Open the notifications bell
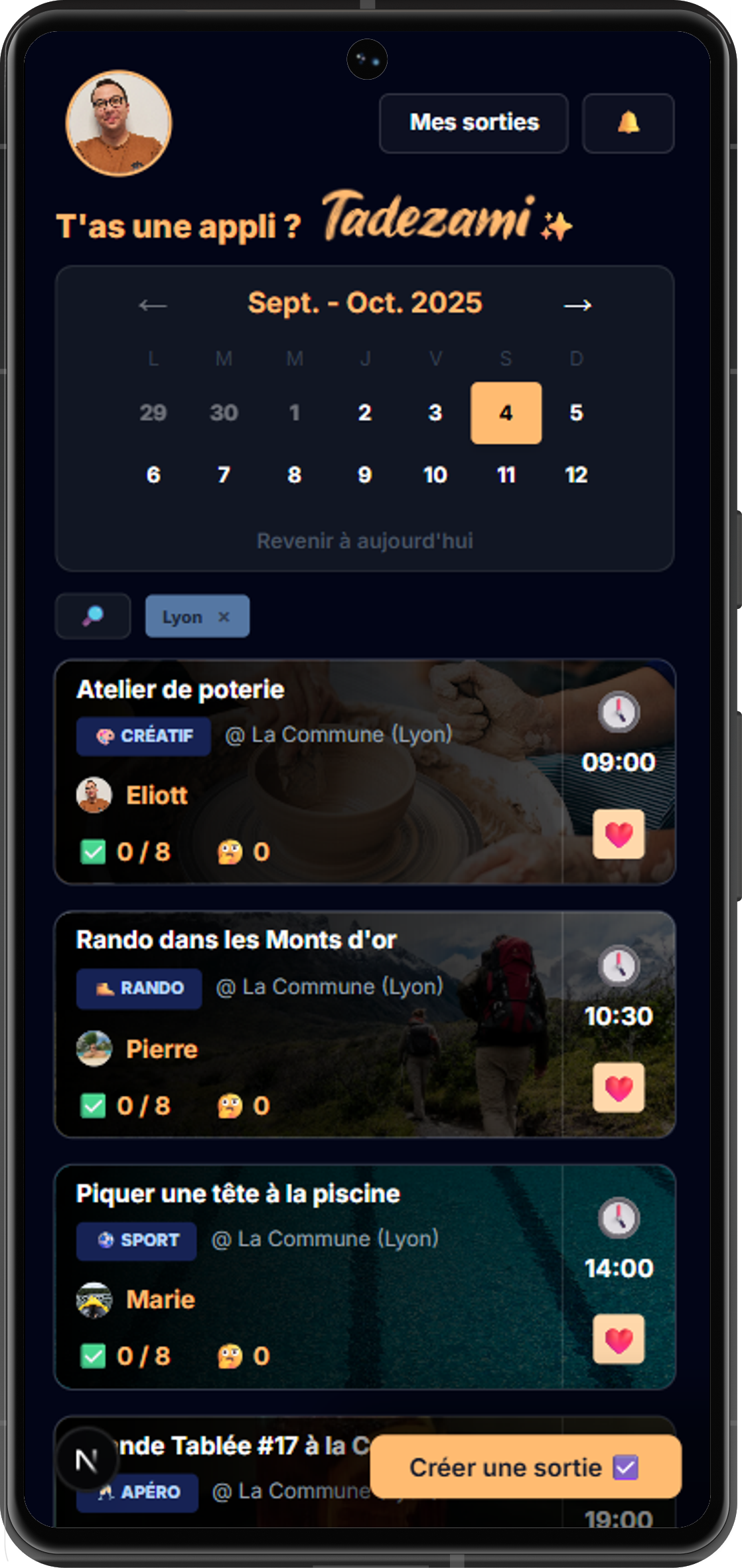 click(628, 123)
